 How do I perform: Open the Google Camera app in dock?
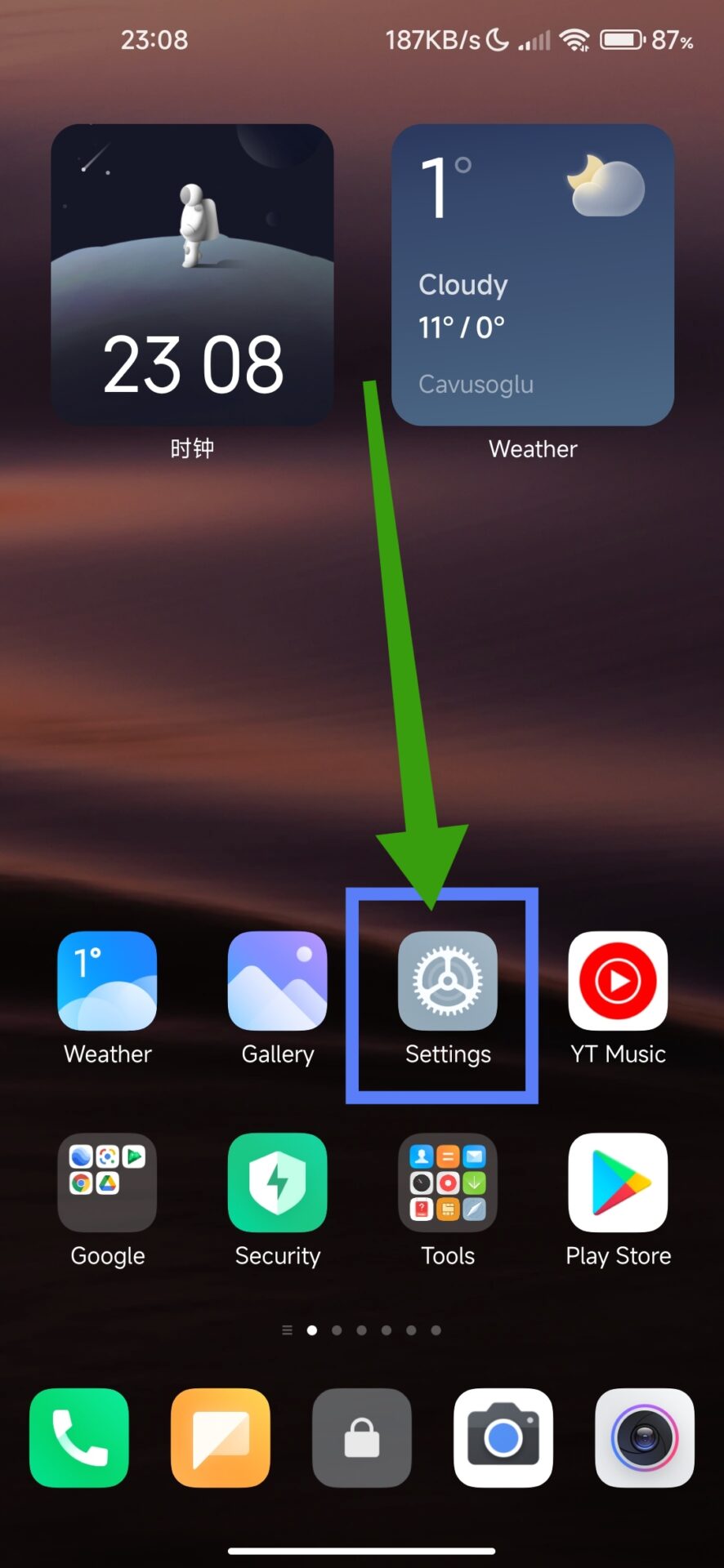tap(503, 1438)
